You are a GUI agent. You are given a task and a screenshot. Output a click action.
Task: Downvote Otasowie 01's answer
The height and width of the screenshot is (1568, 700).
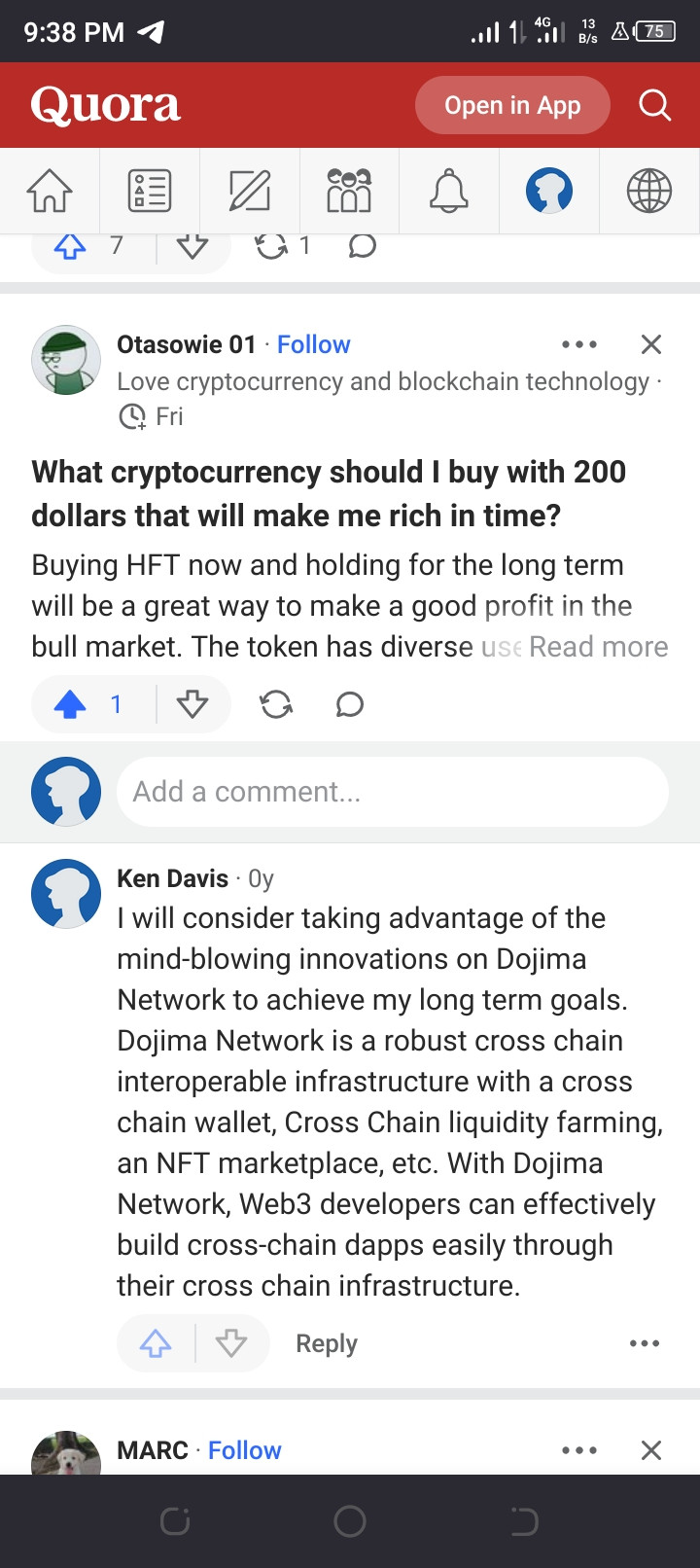point(192,704)
